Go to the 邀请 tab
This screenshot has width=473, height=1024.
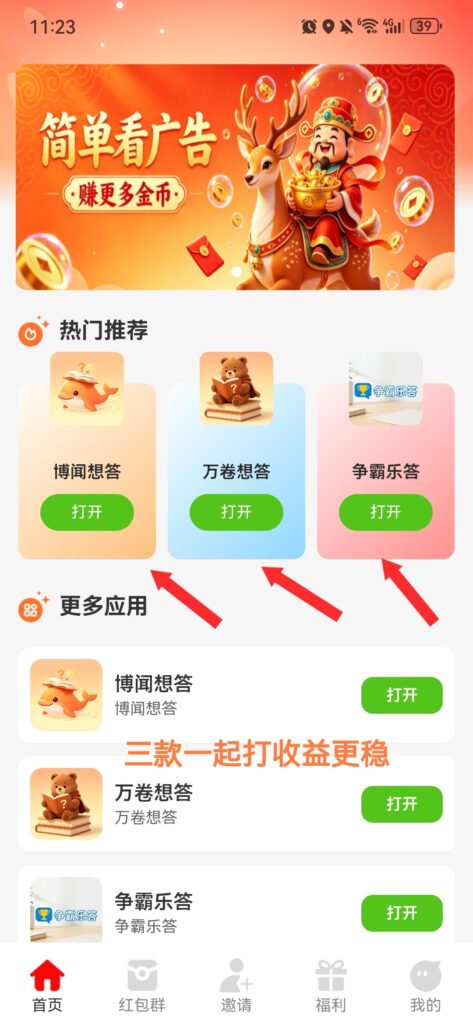click(236, 985)
